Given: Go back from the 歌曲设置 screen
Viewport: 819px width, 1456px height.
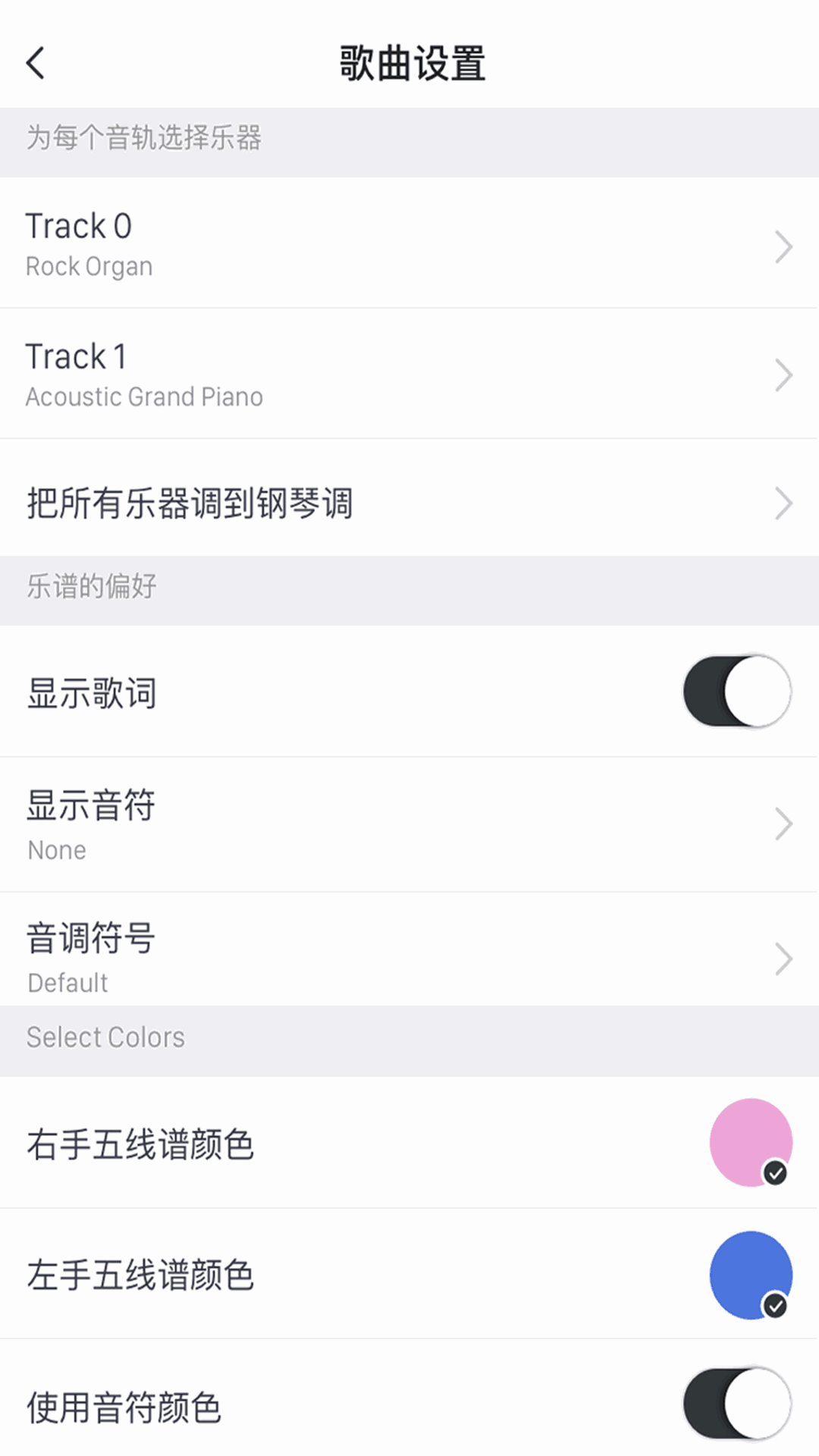Looking at the screenshot, I should 36,63.
